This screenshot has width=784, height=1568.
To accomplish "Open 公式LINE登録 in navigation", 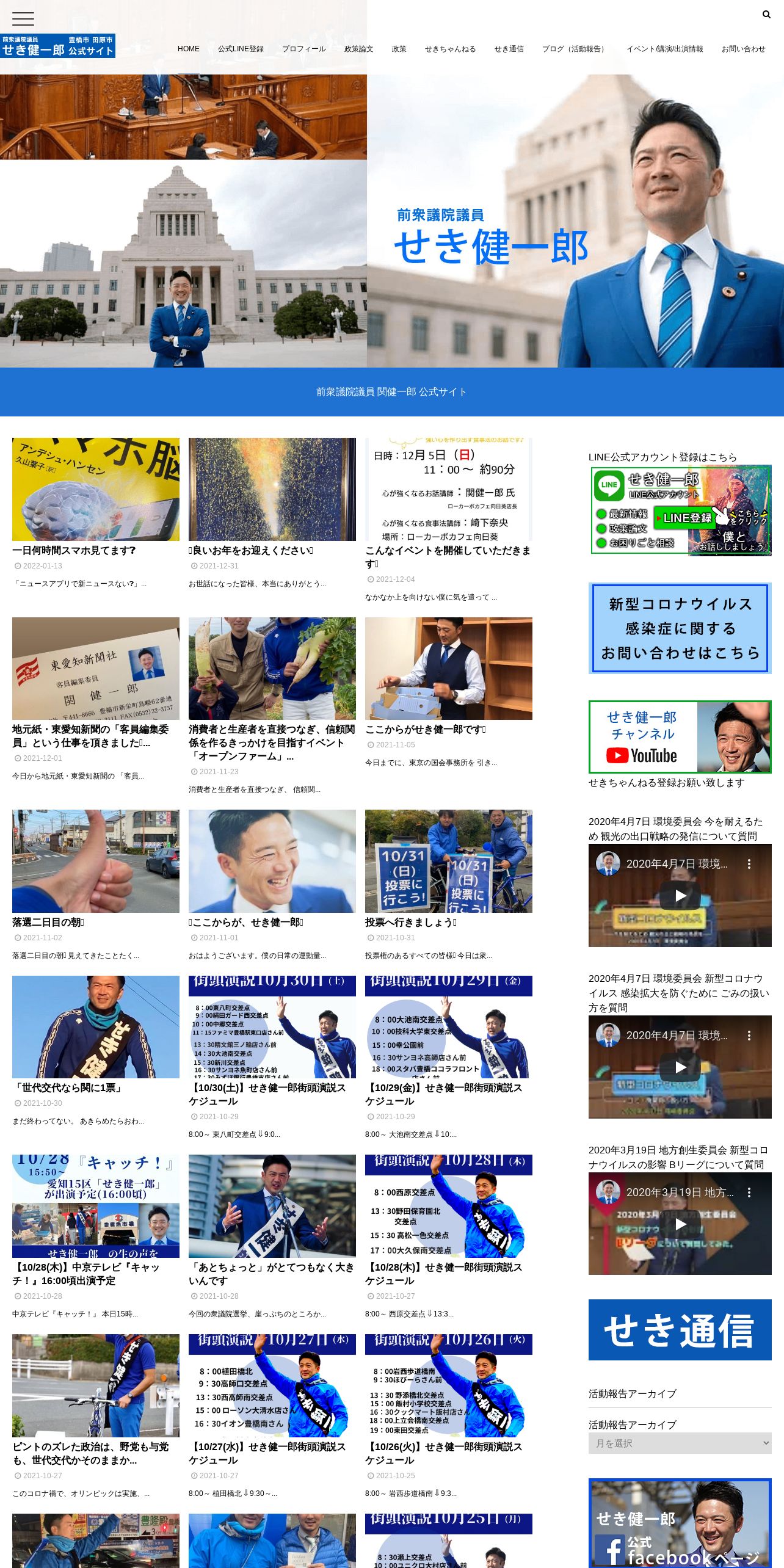I will coord(241,49).
